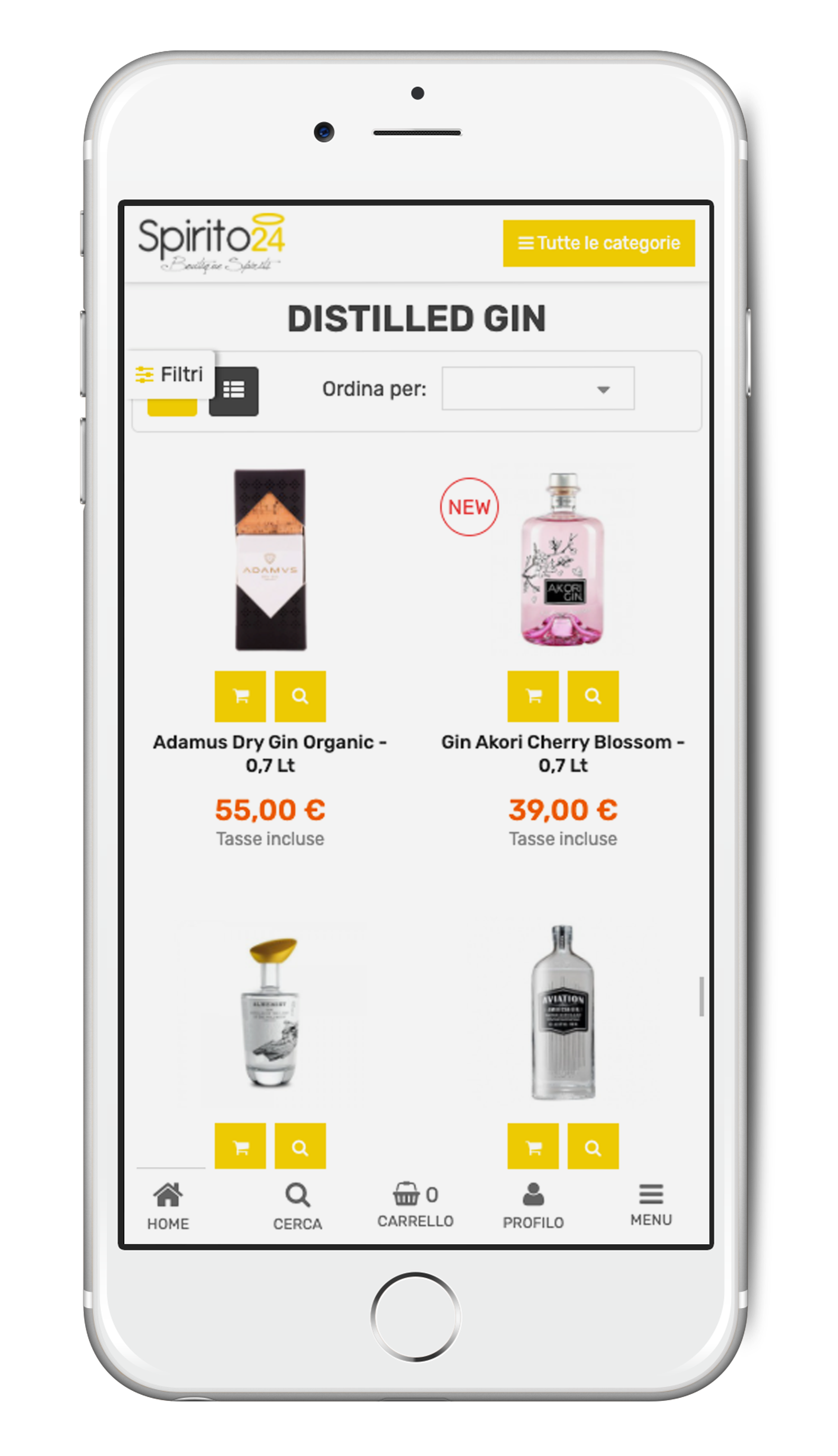Screen dimensions: 838x1456
Task: Quick view Adamus Dry Gin Organic
Action: tap(300, 696)
